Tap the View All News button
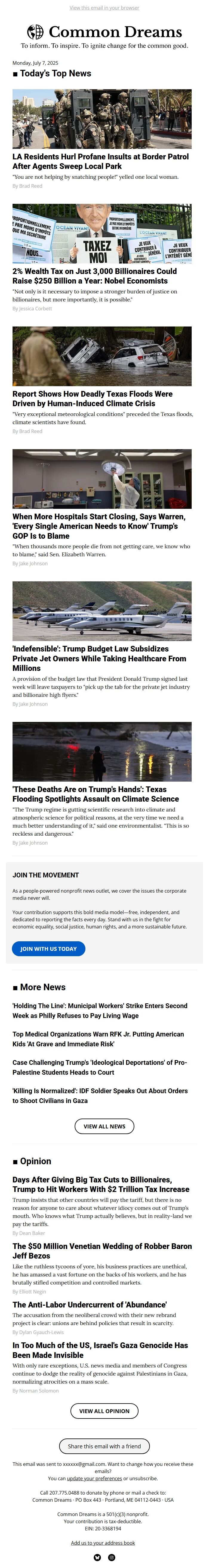The image size is (209, 1568). [104, 1126]
